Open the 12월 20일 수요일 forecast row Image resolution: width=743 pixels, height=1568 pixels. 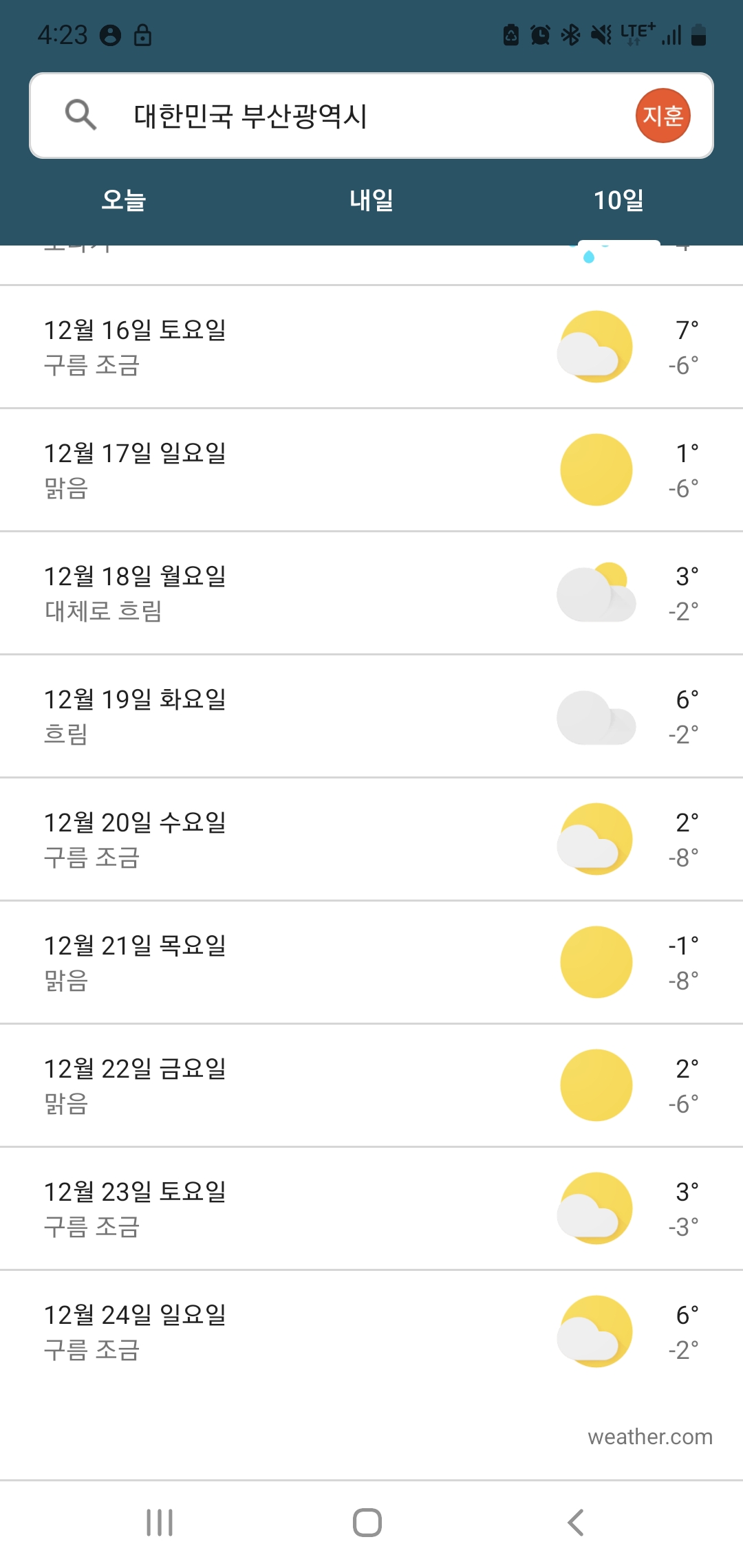(371, 840)
